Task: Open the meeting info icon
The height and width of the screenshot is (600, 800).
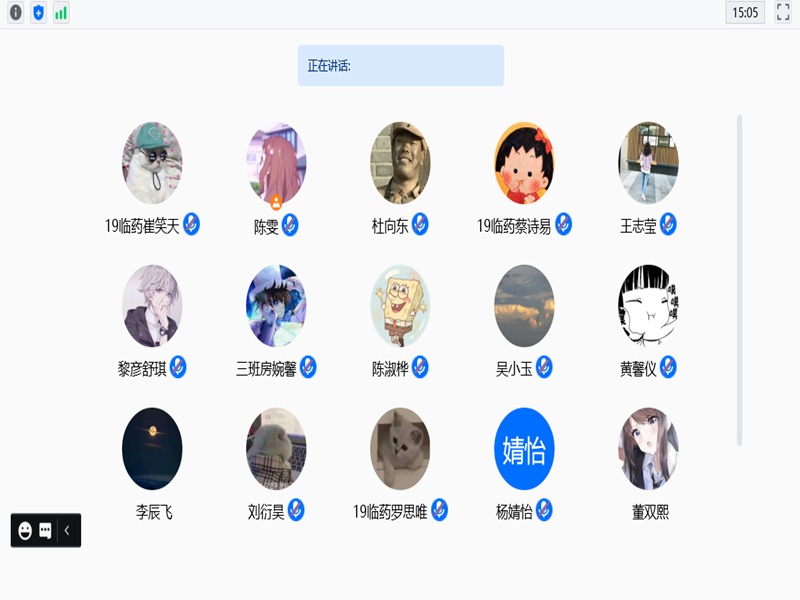Action: click(15, 13)
